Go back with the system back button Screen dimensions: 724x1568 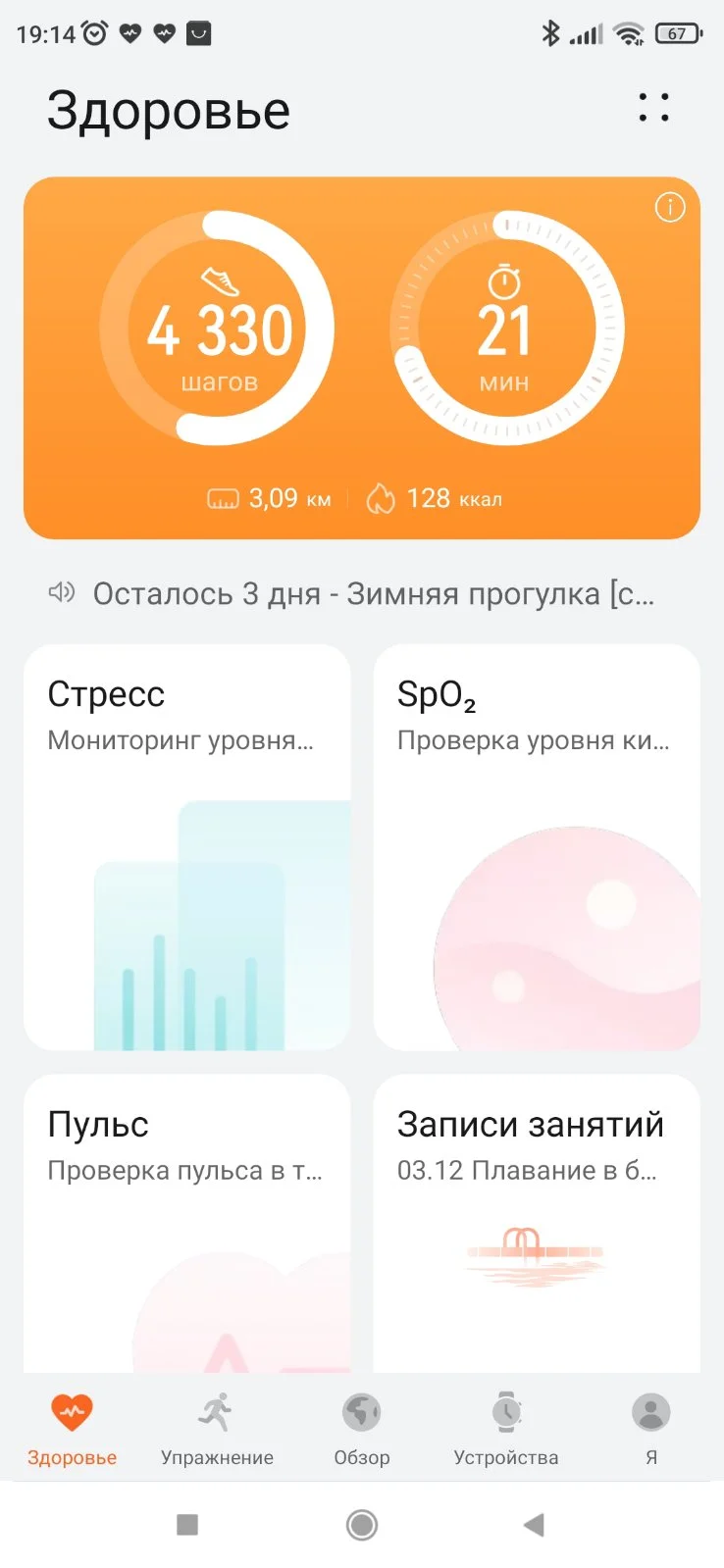(534, 1525)
